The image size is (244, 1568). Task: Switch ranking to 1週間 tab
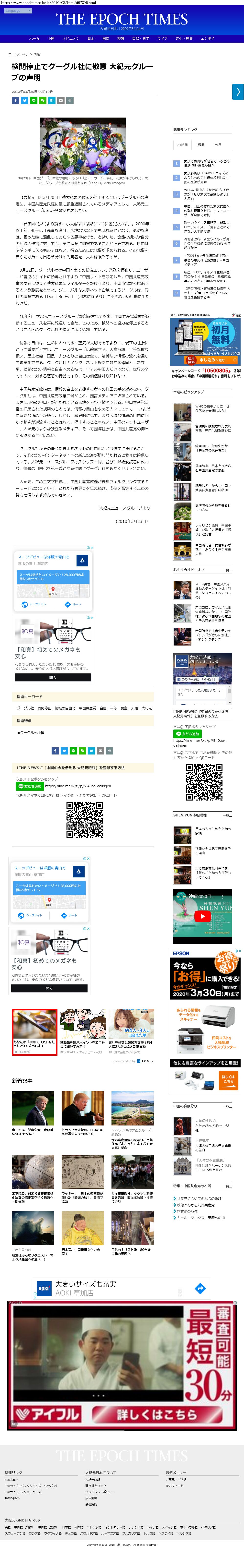[x=200, y=145]
